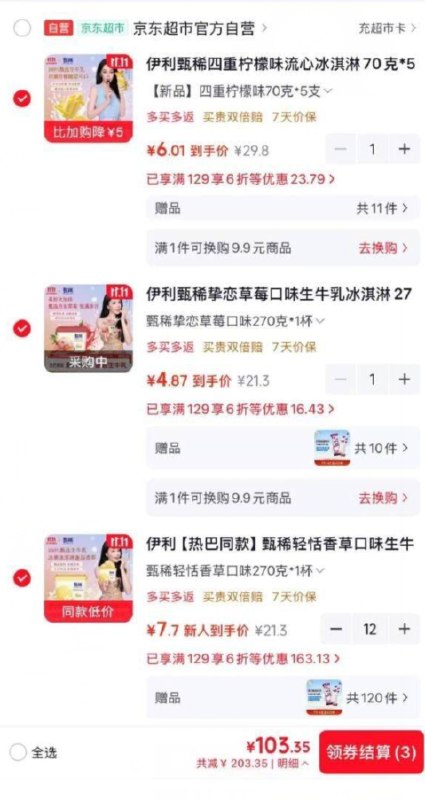
Task: Open the 赠品 共11件 gift row
Action: (283, 208)
